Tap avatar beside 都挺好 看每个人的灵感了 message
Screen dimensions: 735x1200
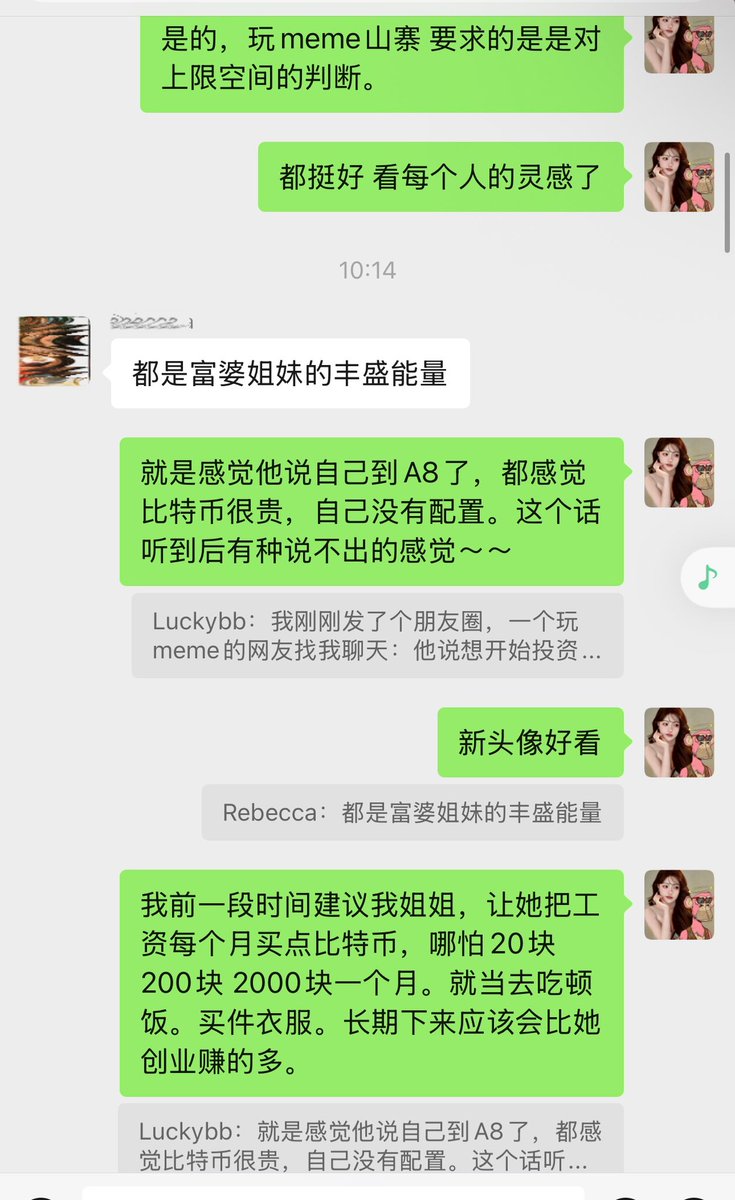click(x=679, y=176)
